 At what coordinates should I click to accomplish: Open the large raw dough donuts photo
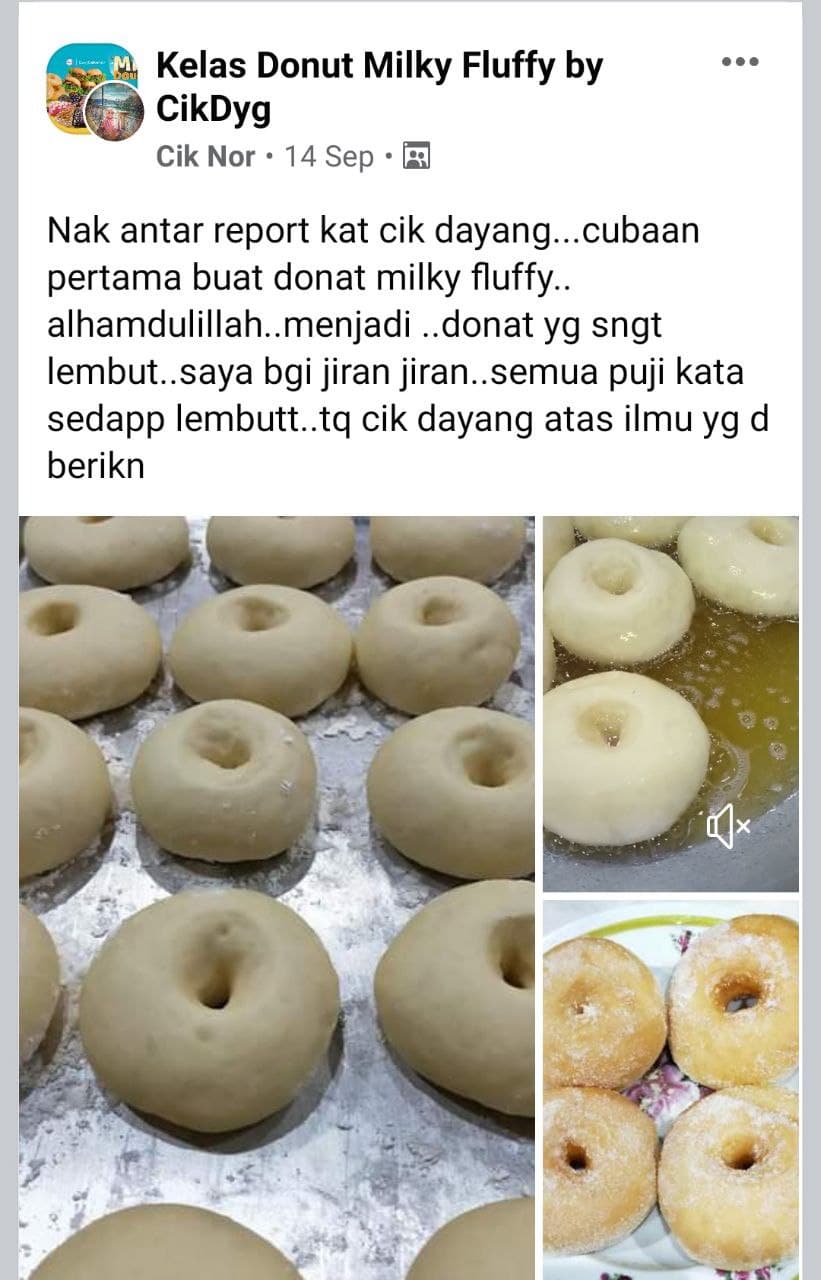(x=277, y=897)
